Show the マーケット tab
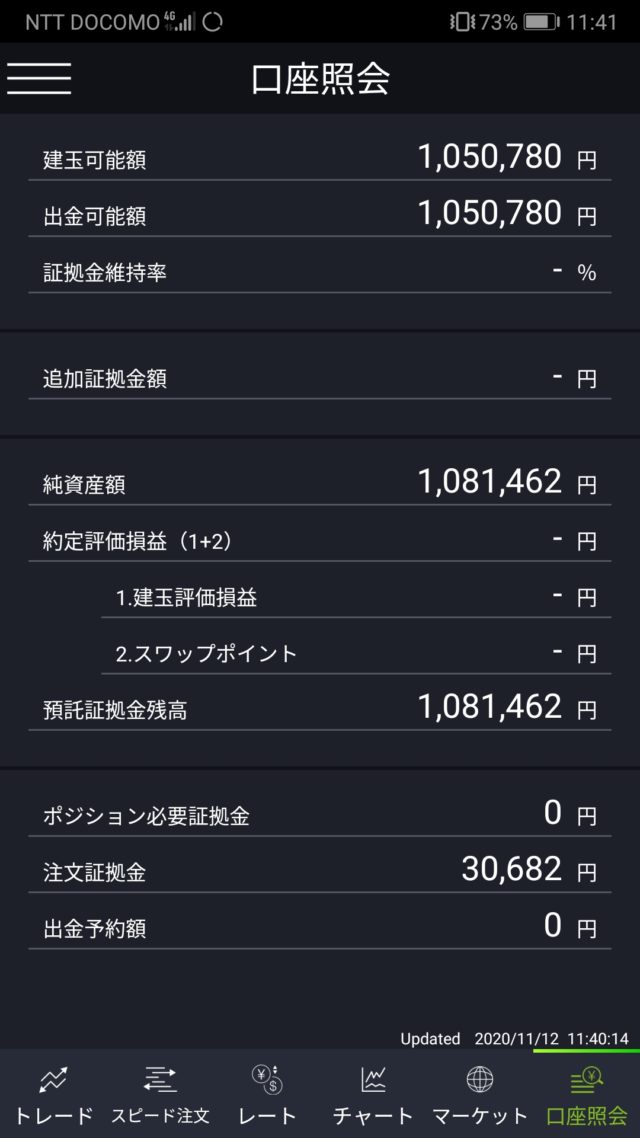This screenshot has height=1138, width=640. (480, 1096)
